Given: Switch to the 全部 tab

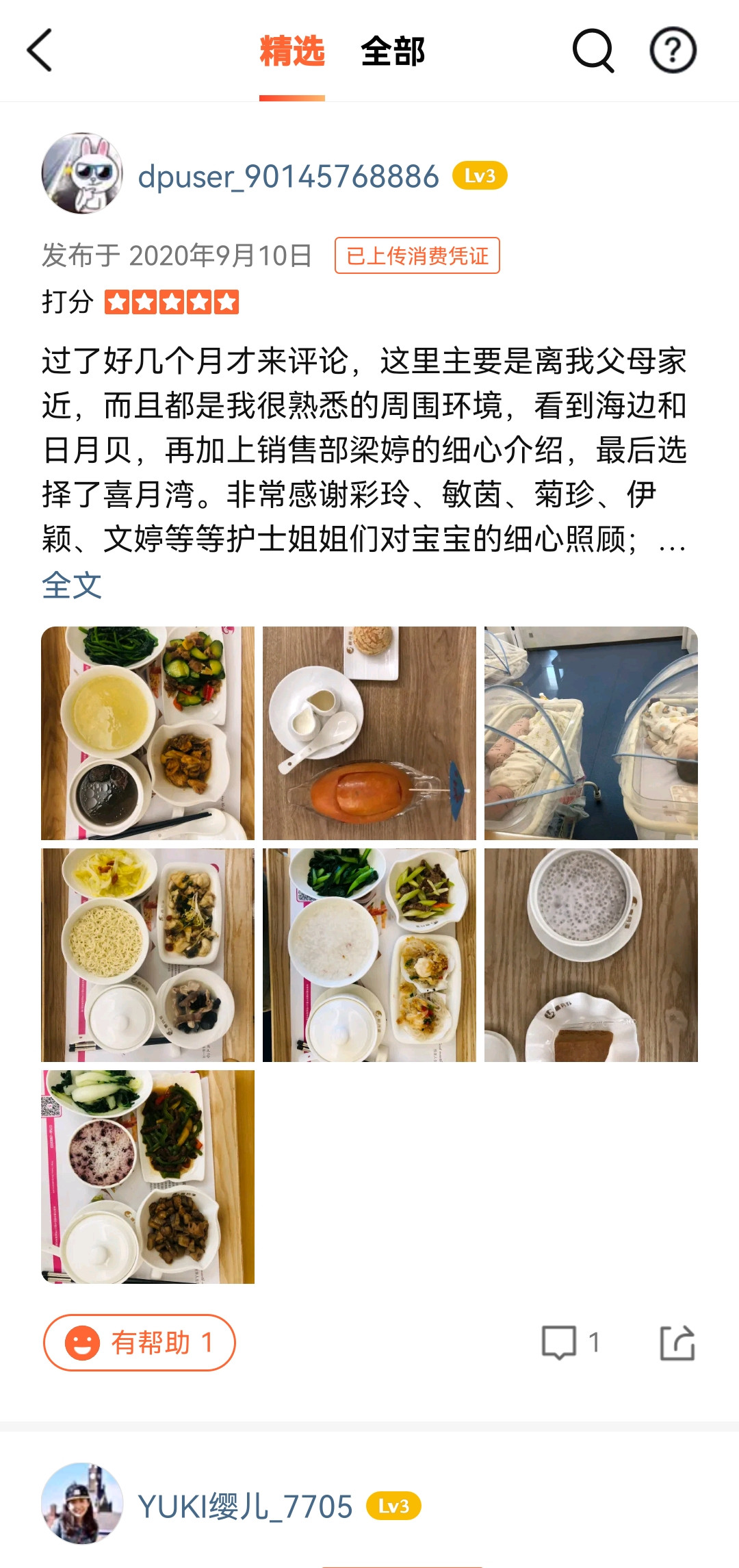Looking at the screenshot, I should coord(393,51).
